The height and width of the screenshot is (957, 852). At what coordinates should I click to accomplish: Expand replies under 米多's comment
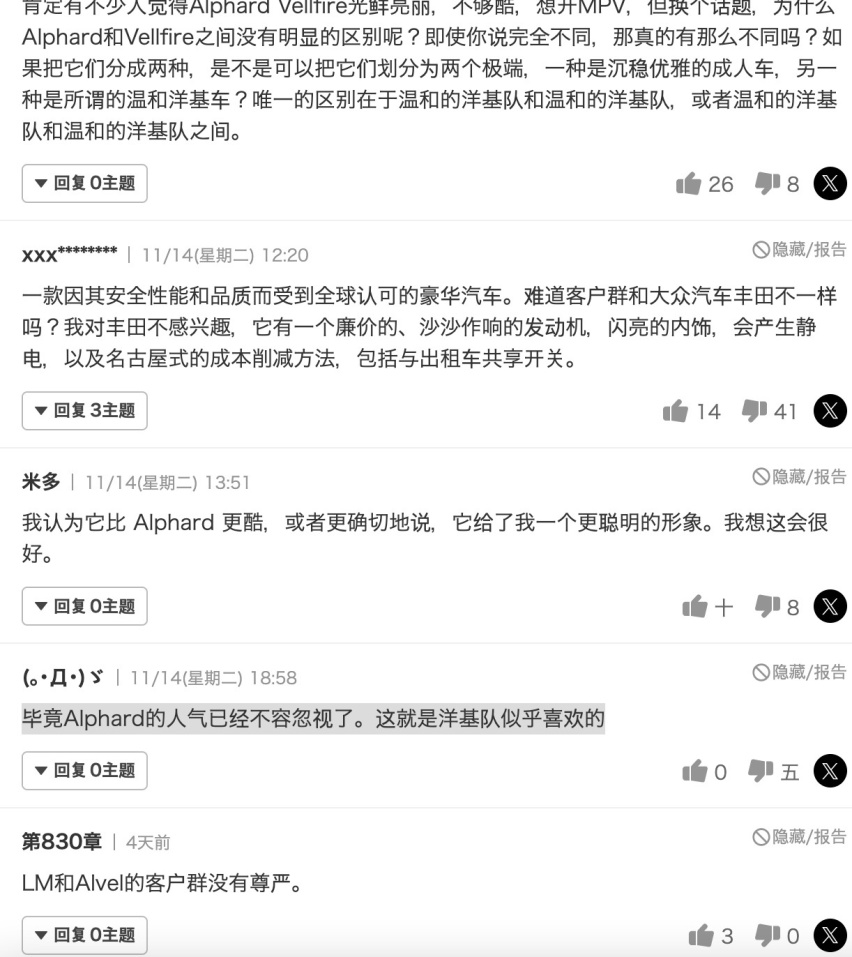click(85, 606)
